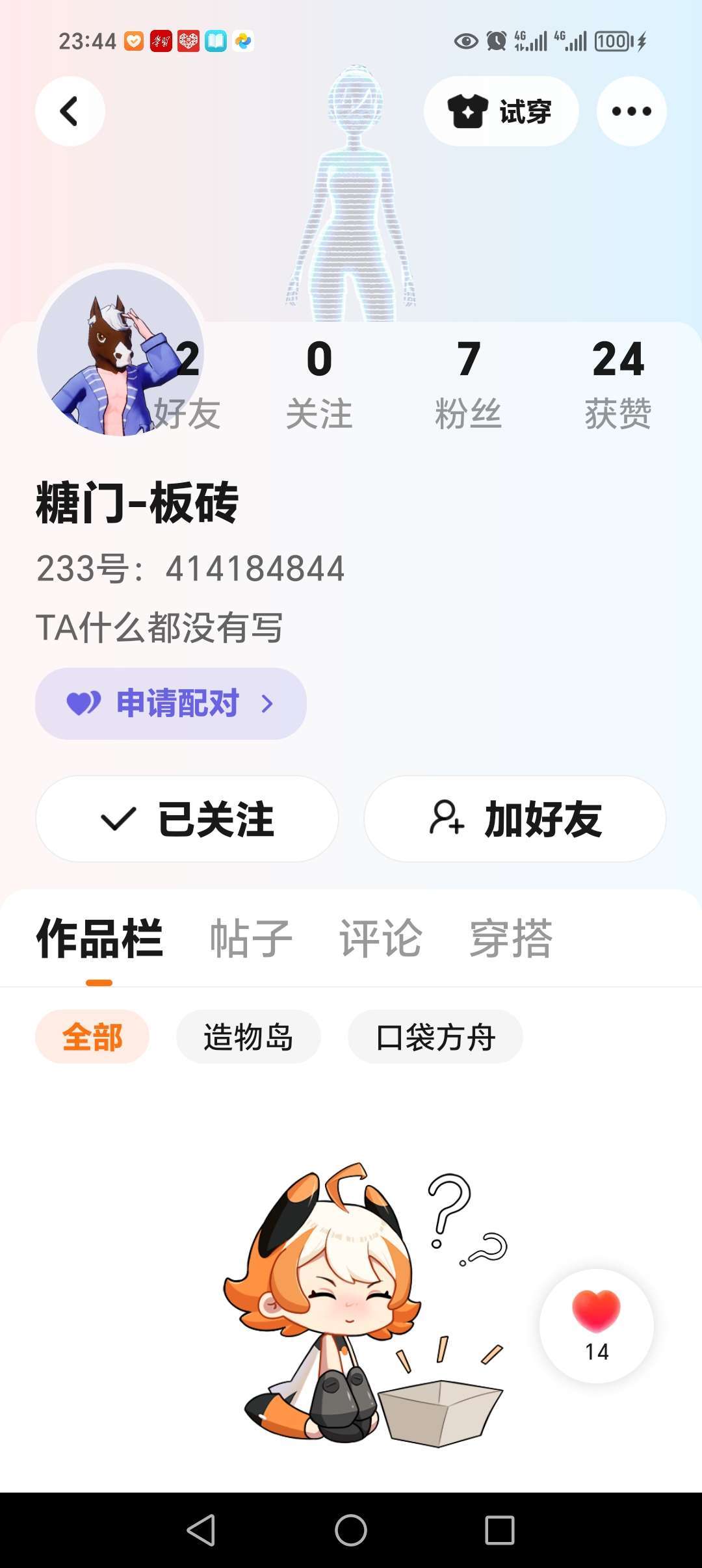This screenshot has height=1568, width=702.
Task: Filter works by 造物岛
Action: click(x=248, y=1037)
